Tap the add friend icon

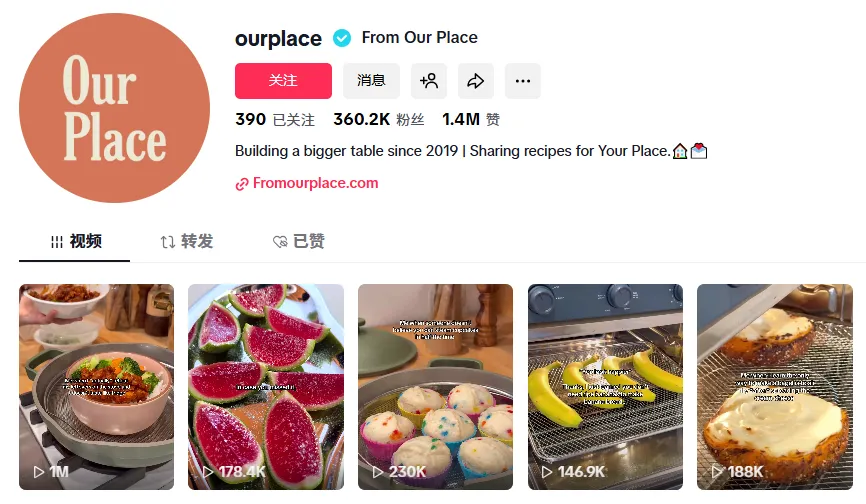coord(428,81)
